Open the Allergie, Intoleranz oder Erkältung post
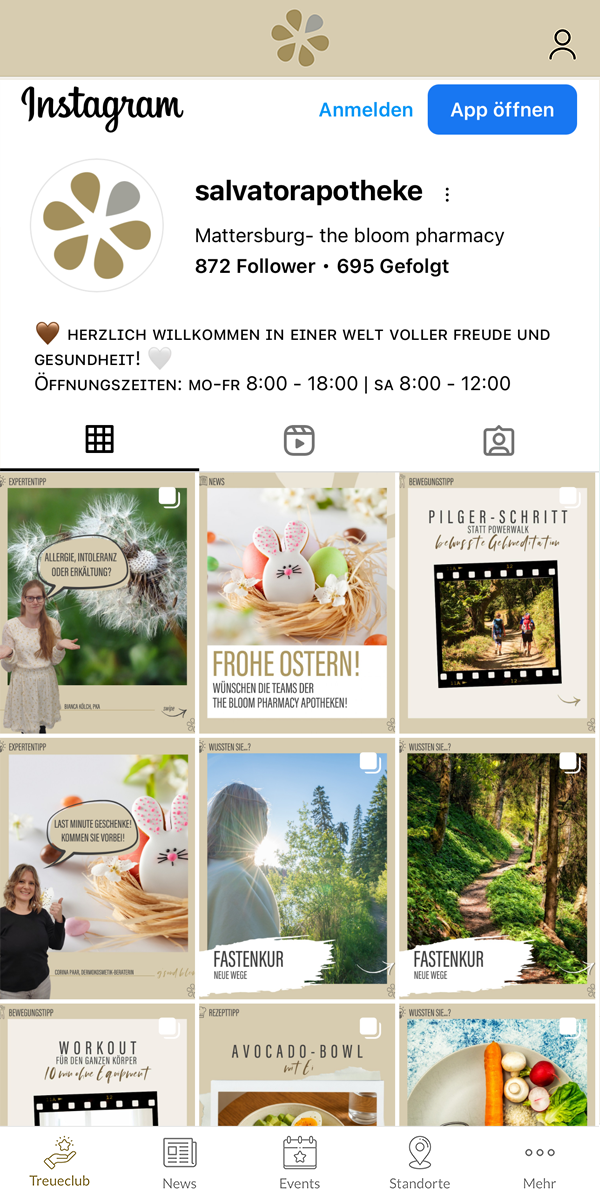The height and width of the screenshot is (1200, 600). [x=99, y=604]
